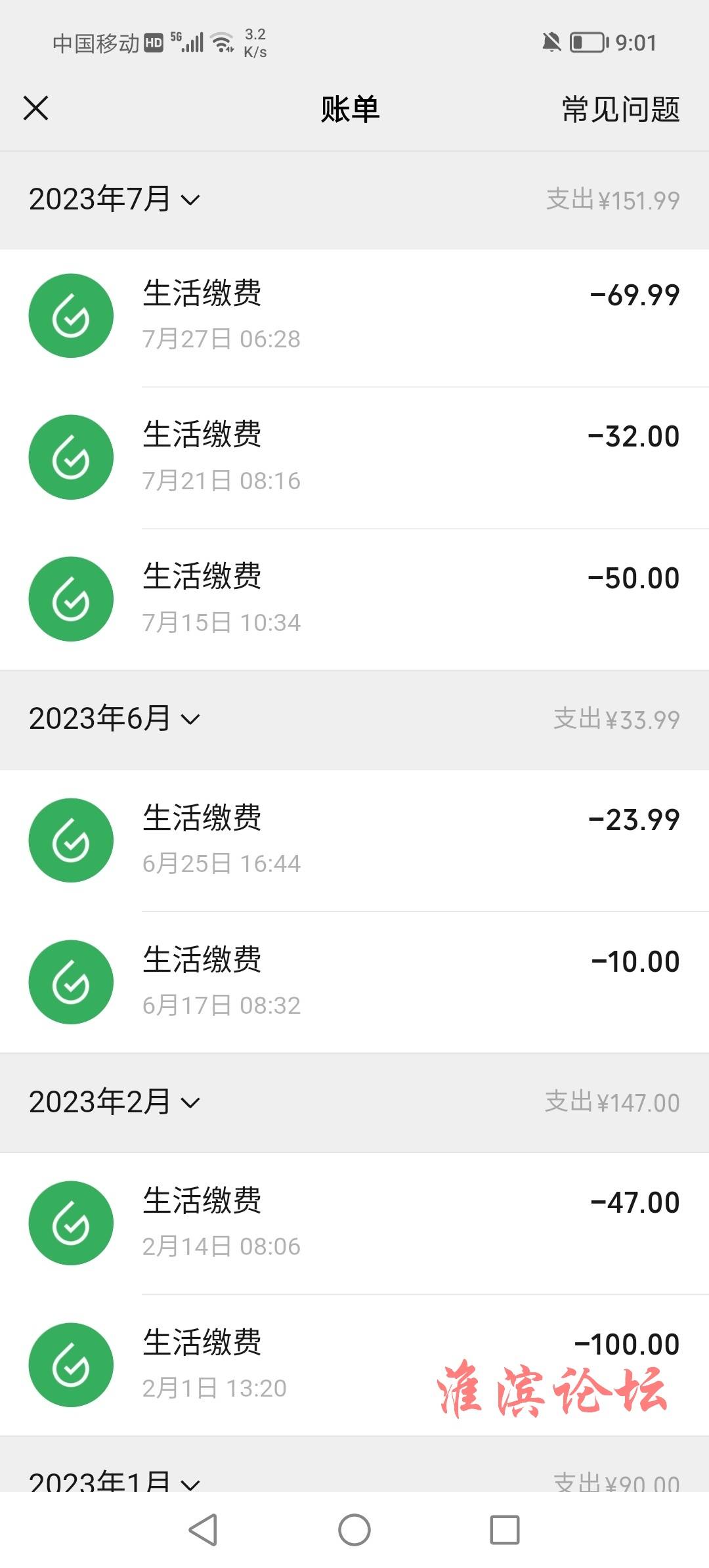Open the 7月15日 10:34 生活缴费 record
The image size is (709, 1568).
point(354,599)
